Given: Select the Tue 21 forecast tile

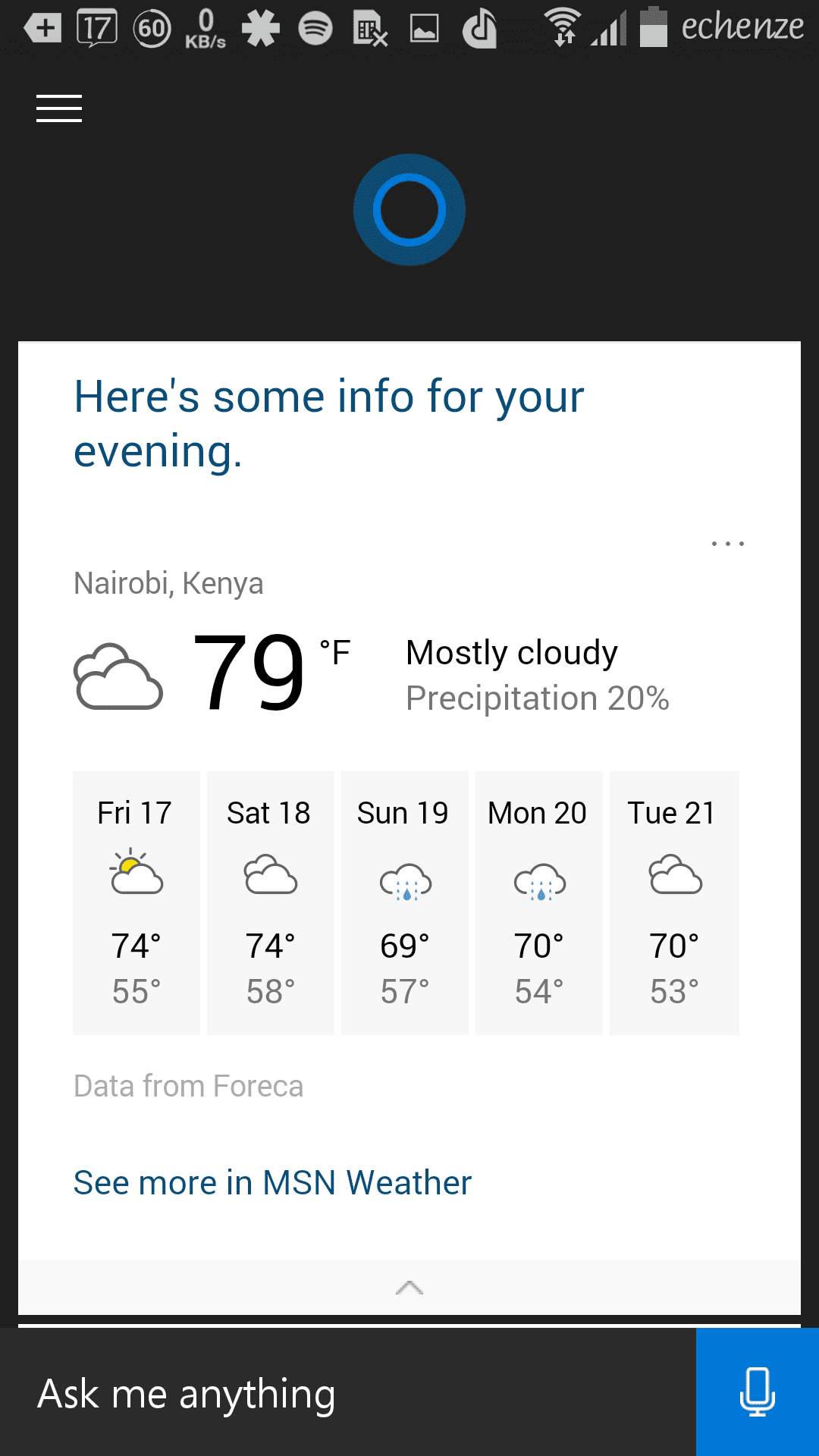Looking at the screenshot, I should pos(674,903).
